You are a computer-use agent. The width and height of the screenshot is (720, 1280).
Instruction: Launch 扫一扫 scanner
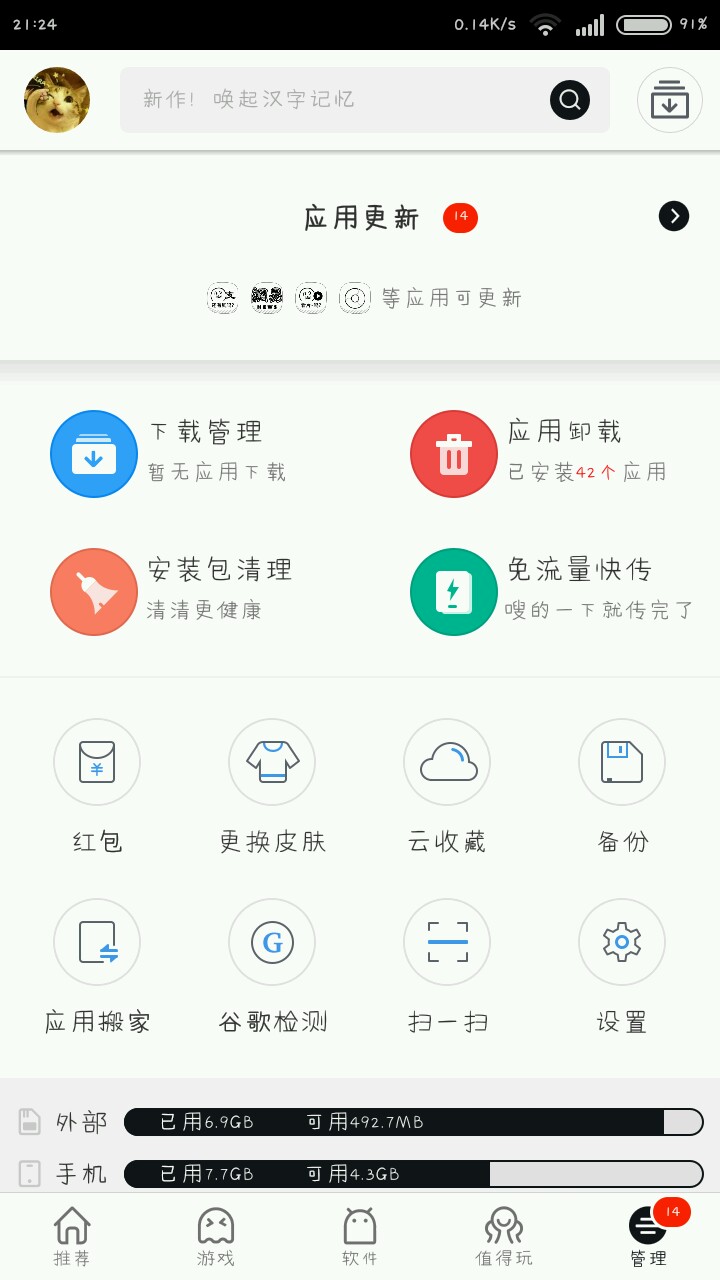tap(447, 943)
